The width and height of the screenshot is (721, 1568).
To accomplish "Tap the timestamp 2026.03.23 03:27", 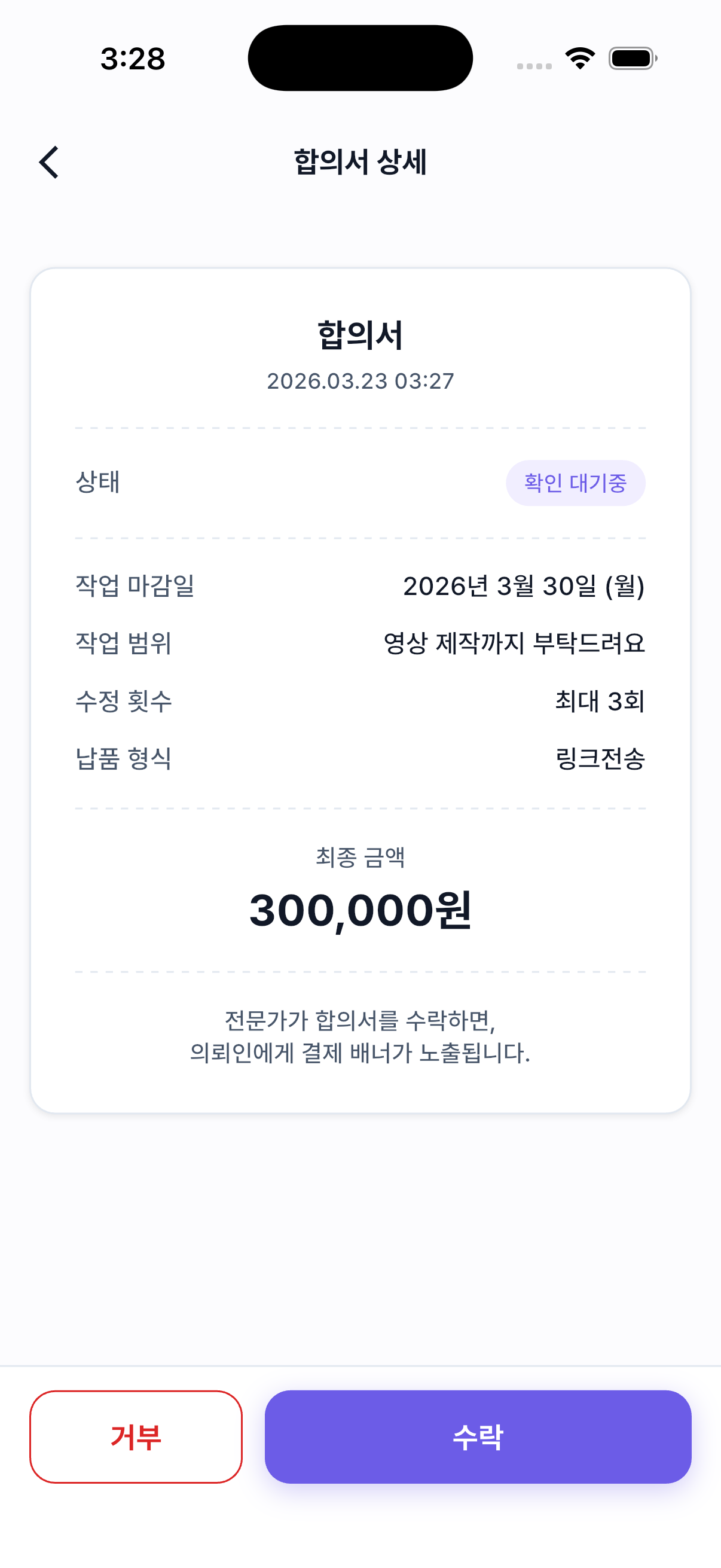I will tap(360, 382).
